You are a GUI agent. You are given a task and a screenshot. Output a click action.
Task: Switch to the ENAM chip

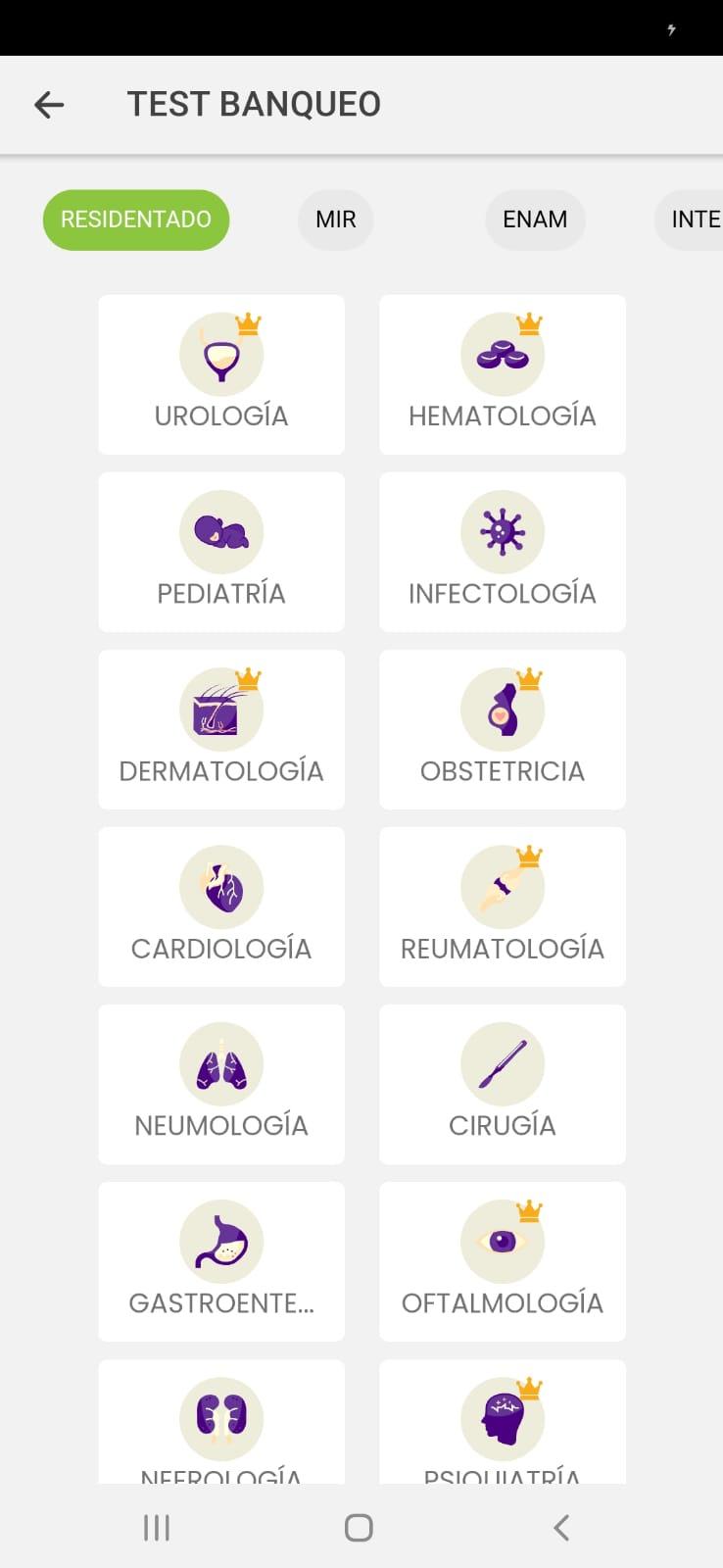535,220
